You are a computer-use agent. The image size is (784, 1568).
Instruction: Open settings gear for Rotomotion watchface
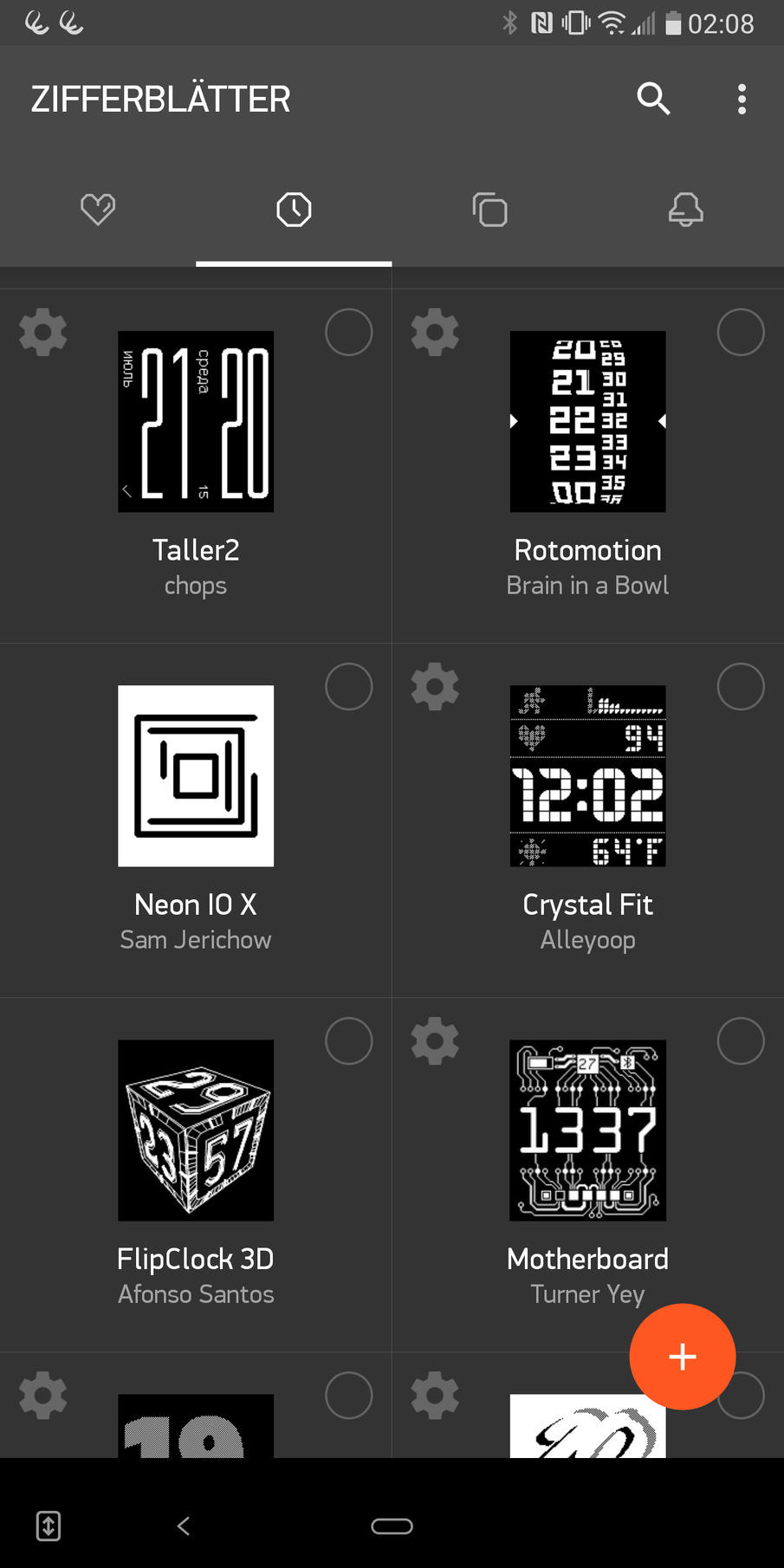point(435,332)
